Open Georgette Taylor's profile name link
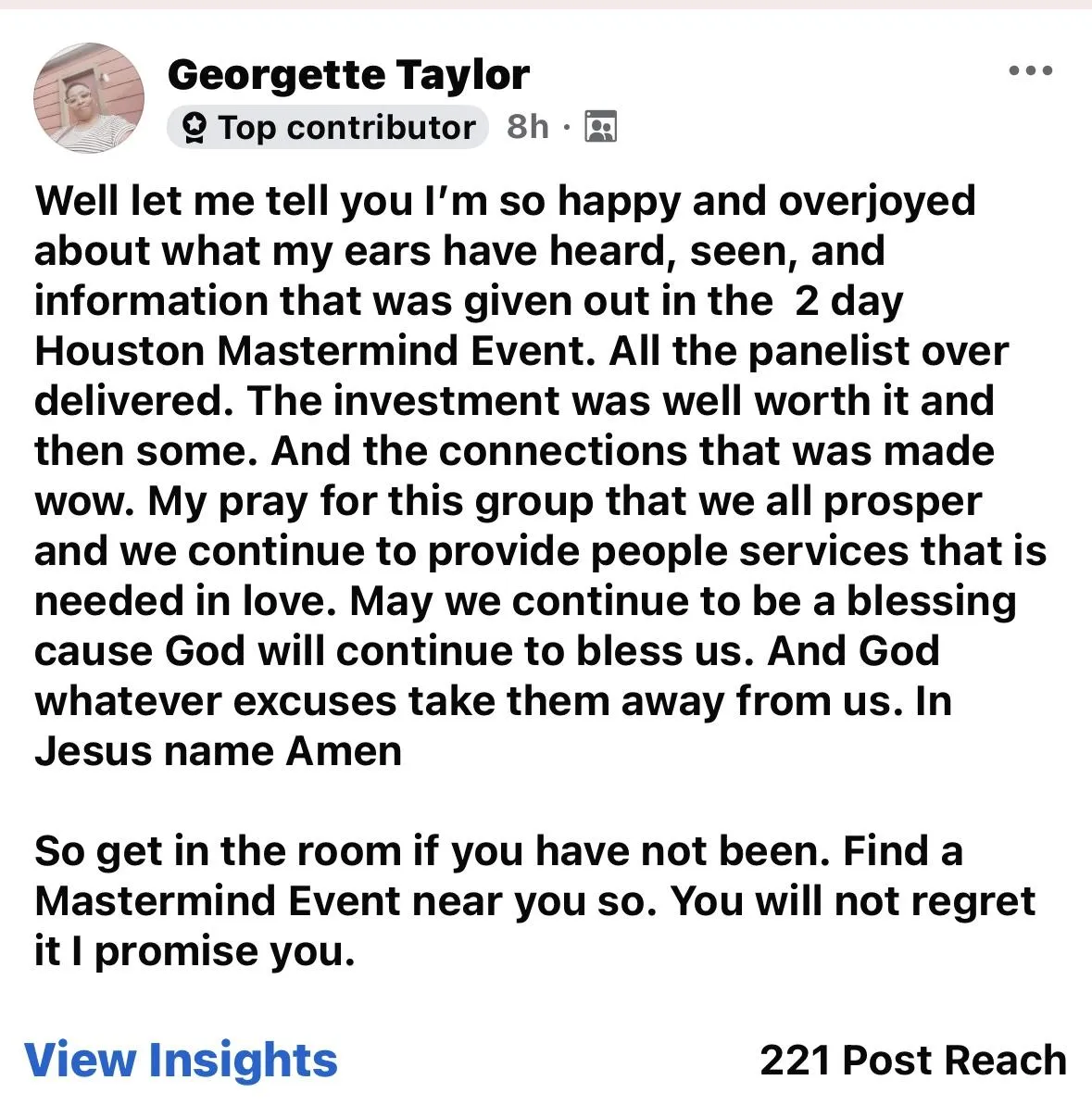 tap(348, 74)
